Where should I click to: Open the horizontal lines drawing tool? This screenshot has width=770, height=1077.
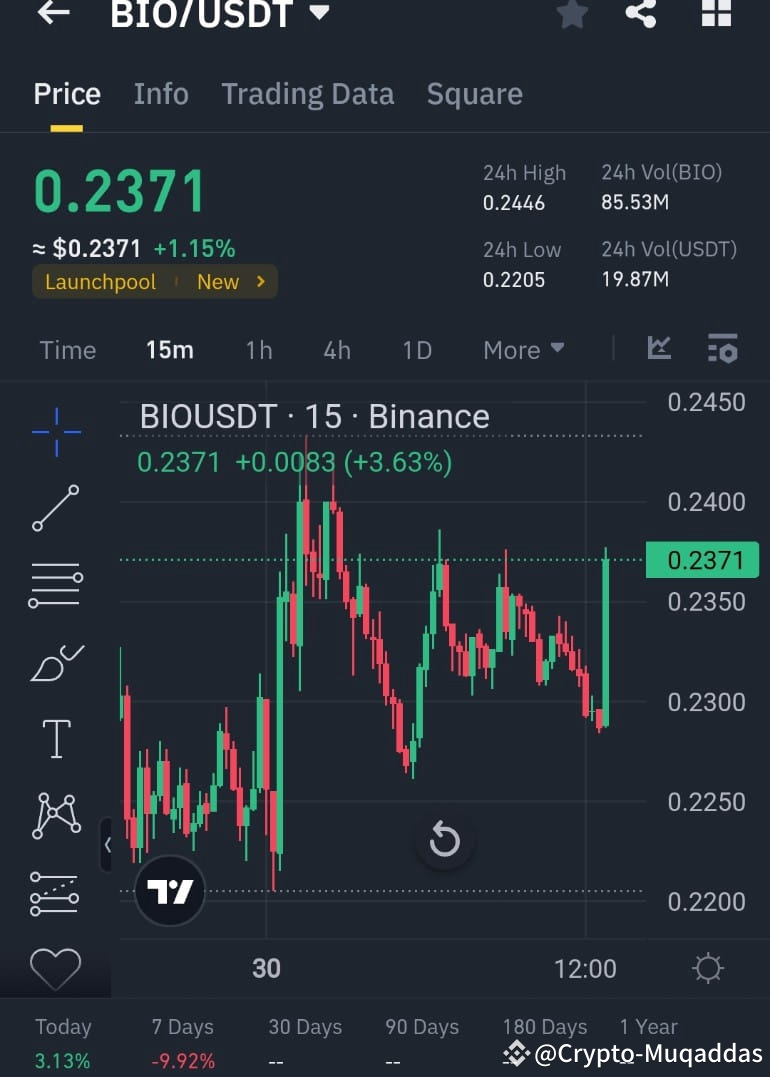click(x=56, y=584)
